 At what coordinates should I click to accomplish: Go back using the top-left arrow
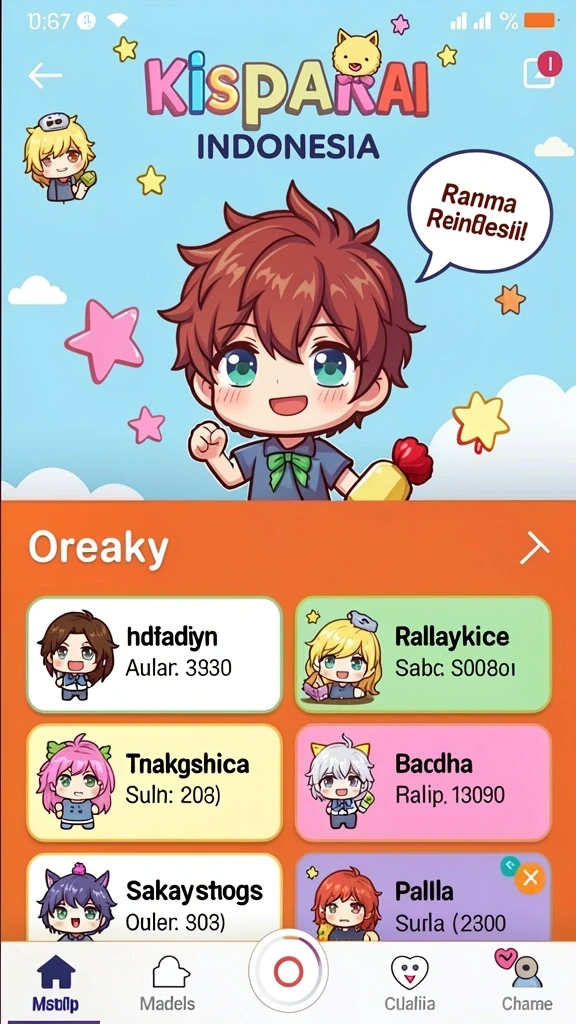tap(44, 75)
